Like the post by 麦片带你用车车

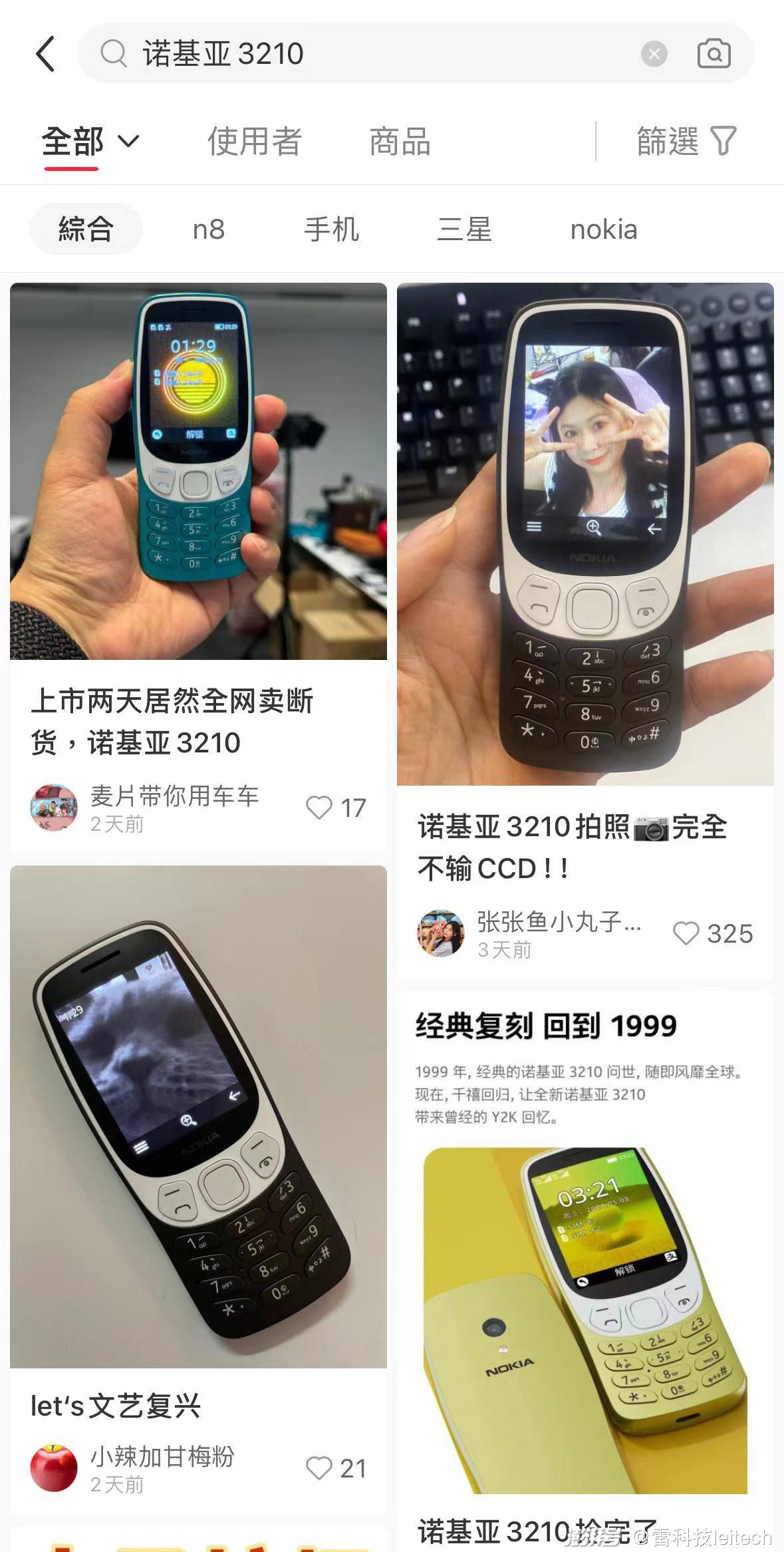click(x=319, y=808)
